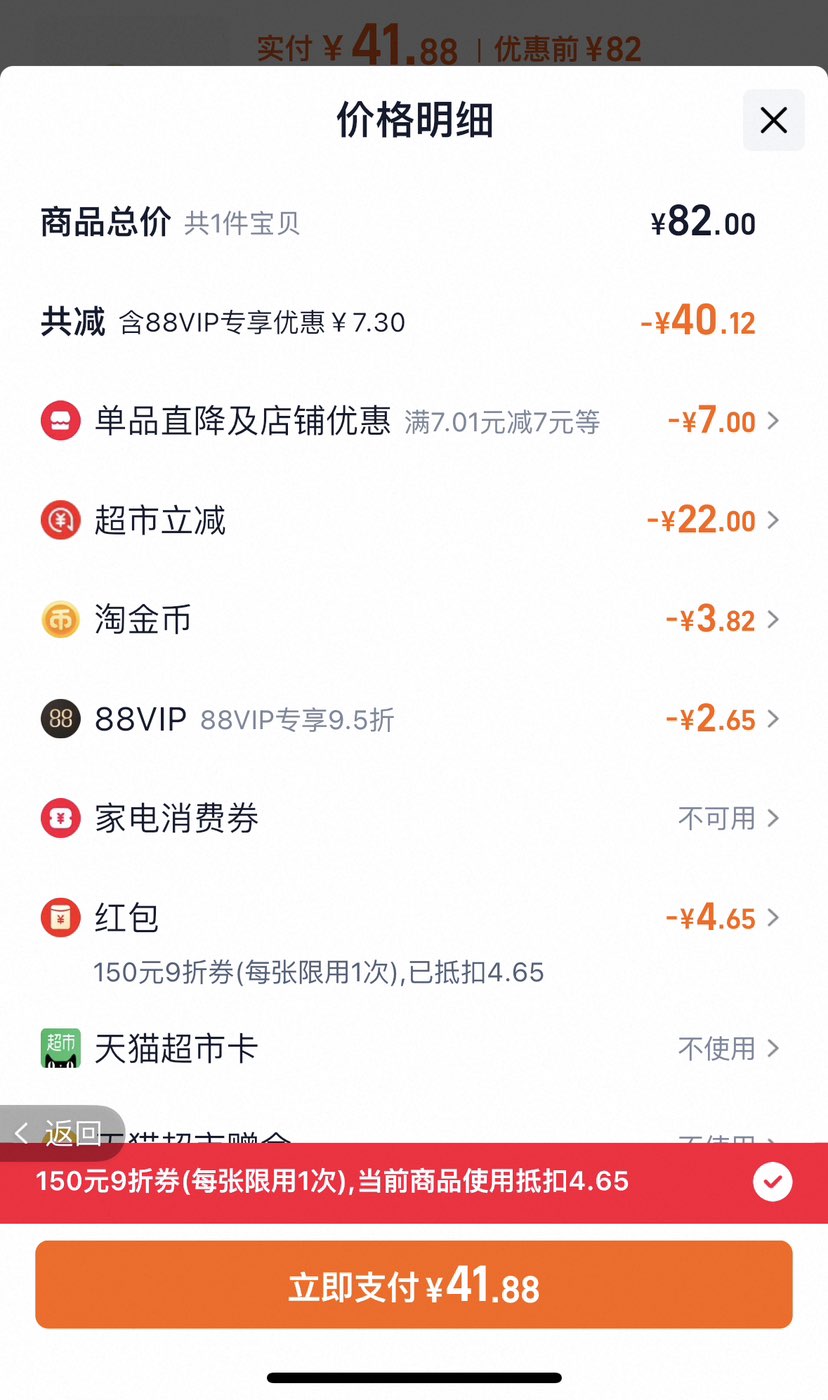The height and width of the screenshot is (1400, 828).
Task: Tap the 返回 back button
Action: tap(60, 1133)
